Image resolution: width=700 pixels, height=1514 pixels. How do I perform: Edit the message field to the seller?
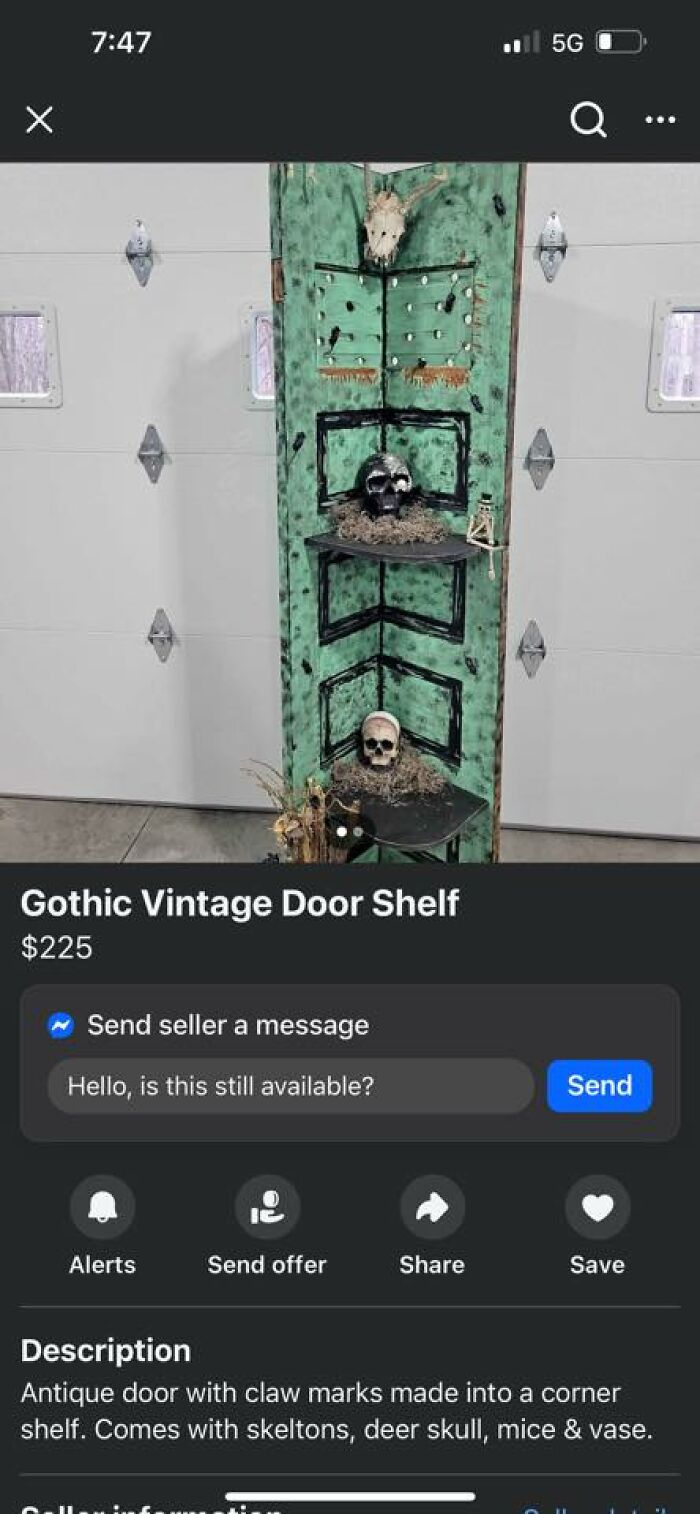pos(290,1086)
